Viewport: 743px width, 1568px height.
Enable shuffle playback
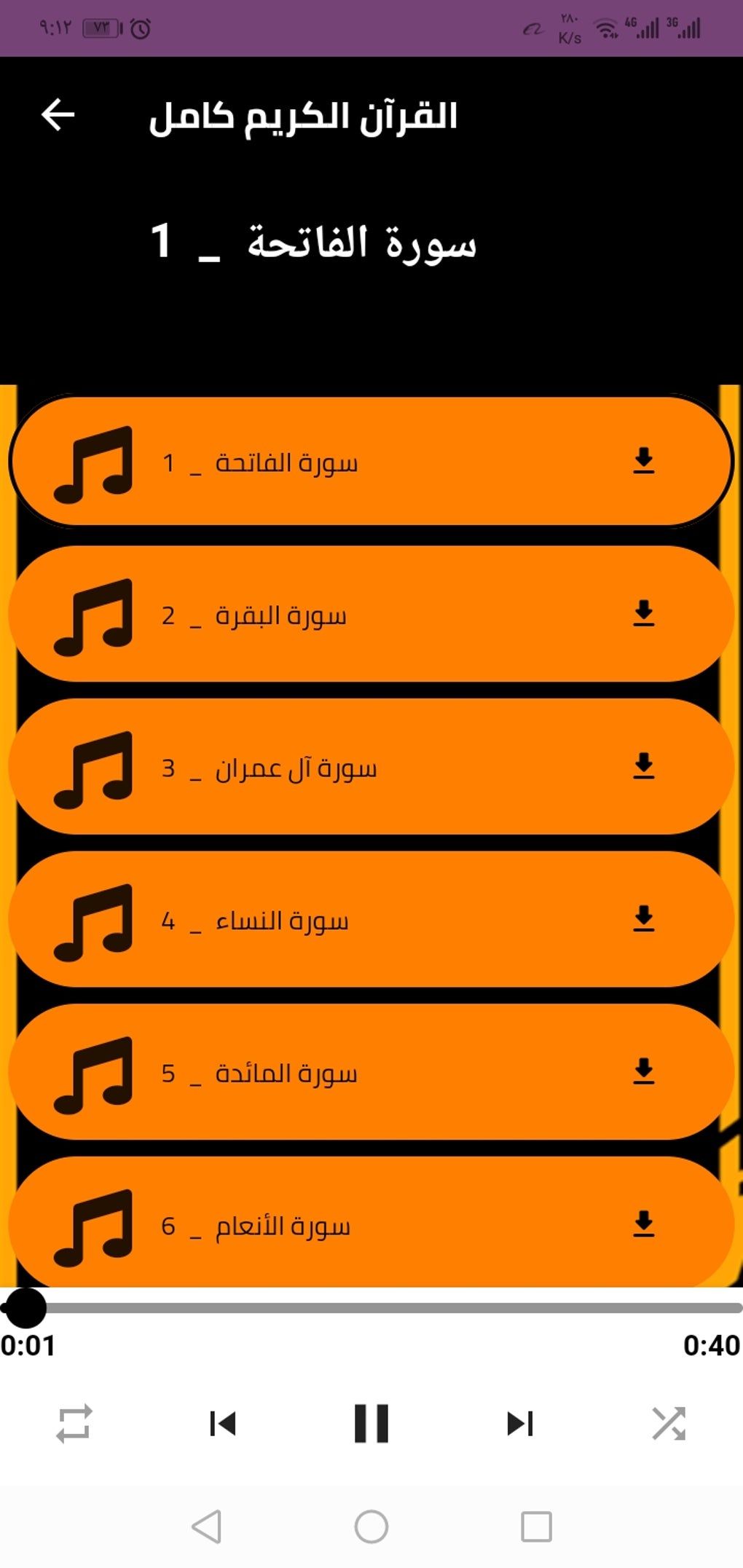click(x=669, y=1422)
